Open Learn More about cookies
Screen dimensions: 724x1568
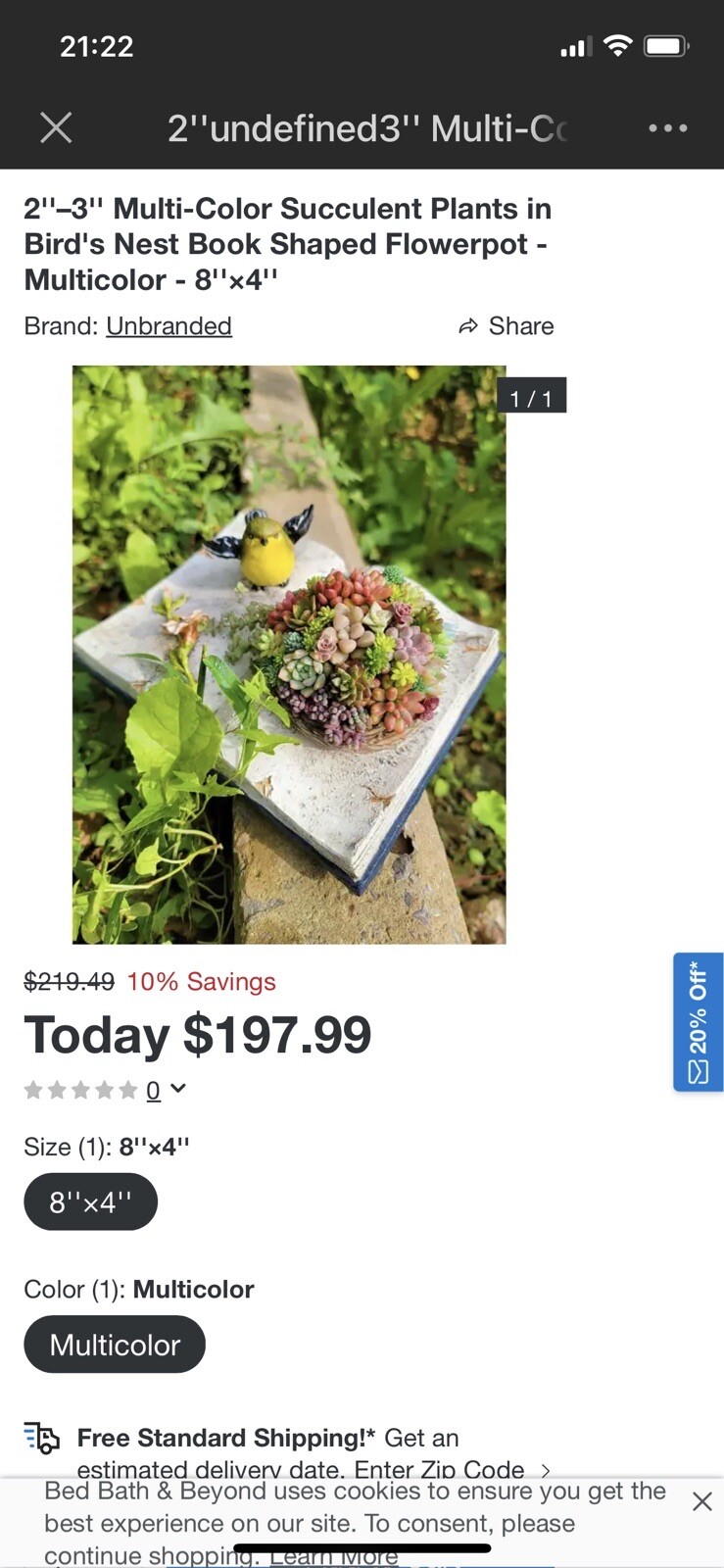tap(333, 1556)
